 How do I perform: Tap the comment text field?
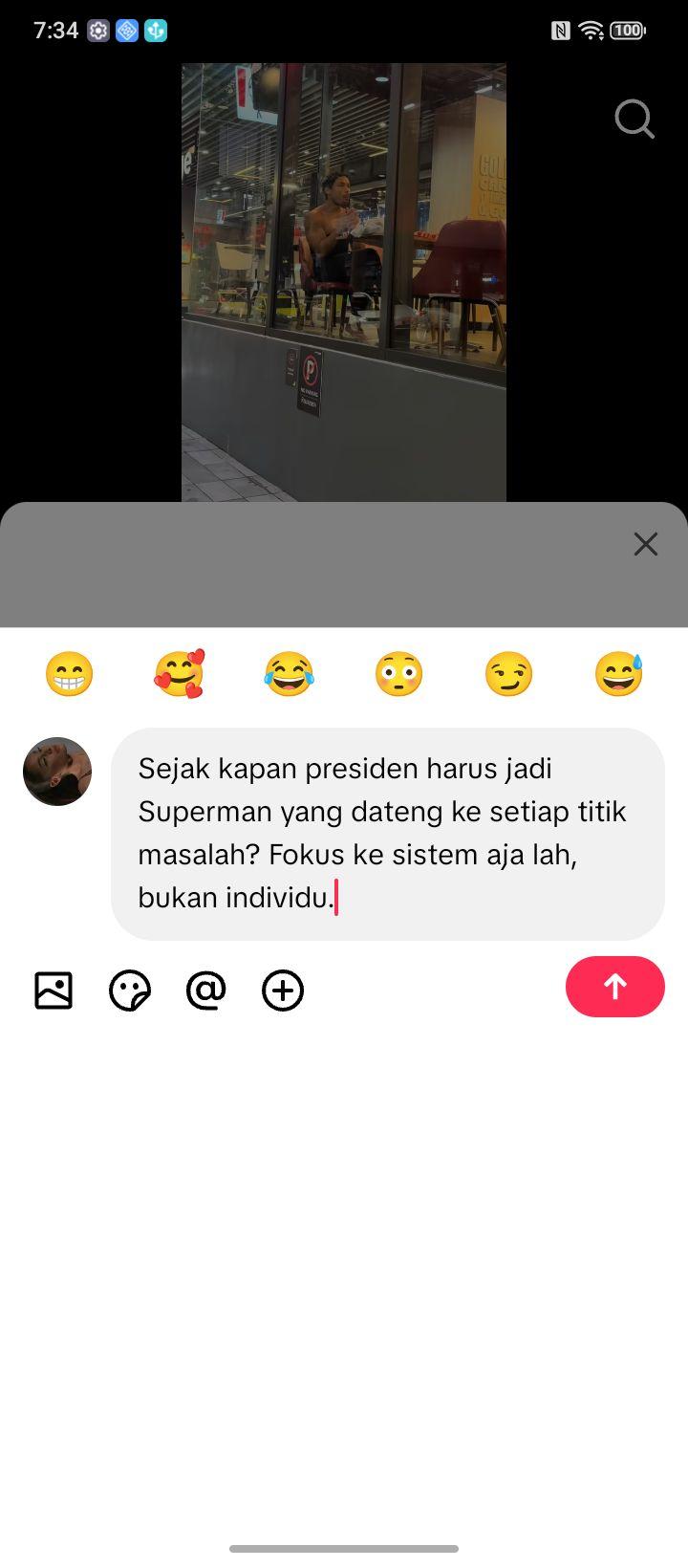[x=388, y=834]
